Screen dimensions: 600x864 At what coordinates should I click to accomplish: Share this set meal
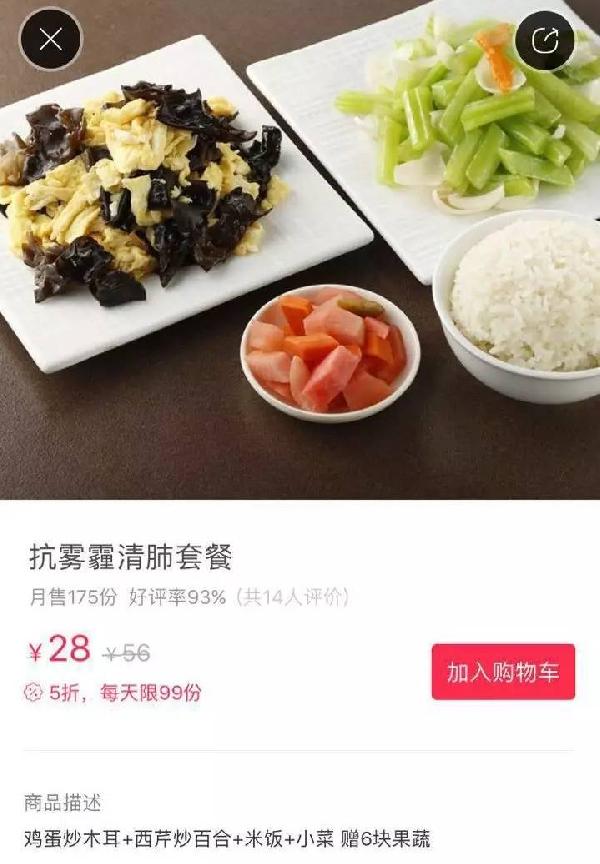[545, 40]
